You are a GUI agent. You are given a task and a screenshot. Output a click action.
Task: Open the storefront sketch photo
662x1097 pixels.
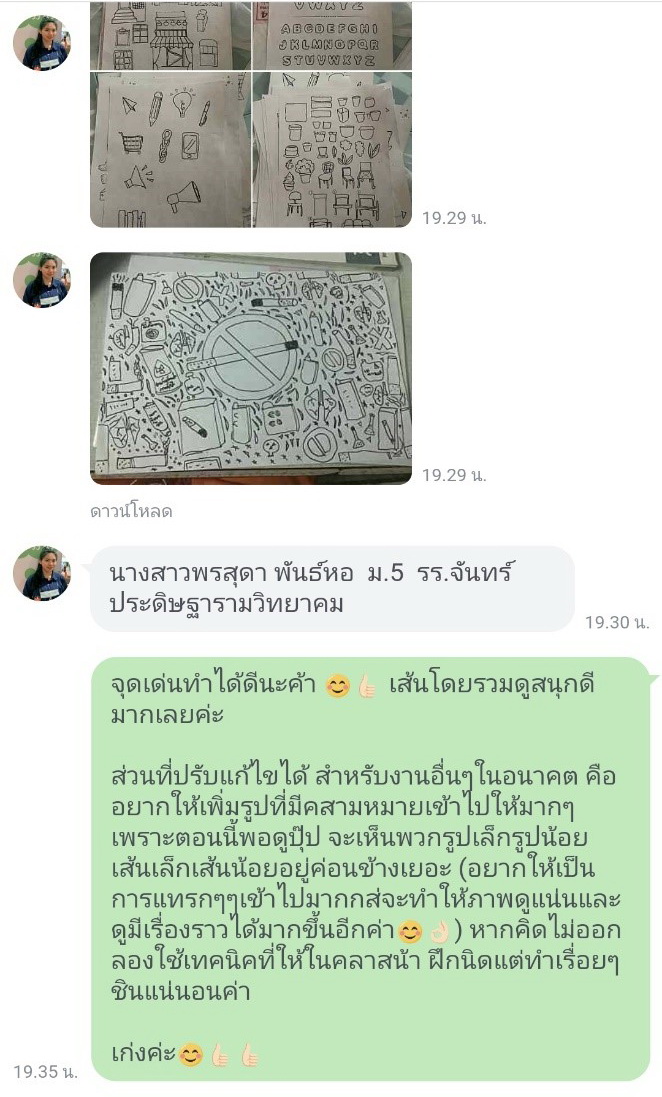coord(169,36)
